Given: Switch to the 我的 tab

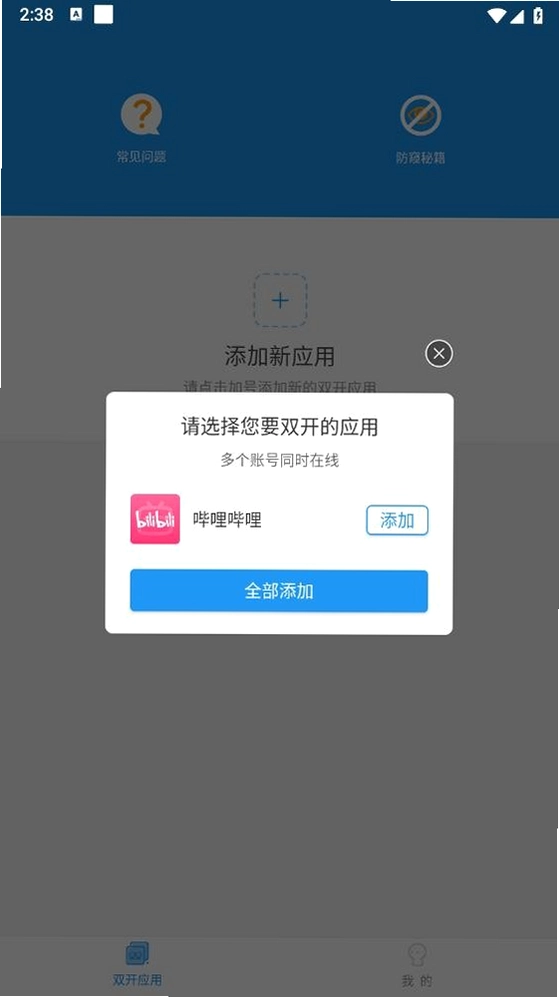Looking at the screenshot, I should [x=417, y=965].
